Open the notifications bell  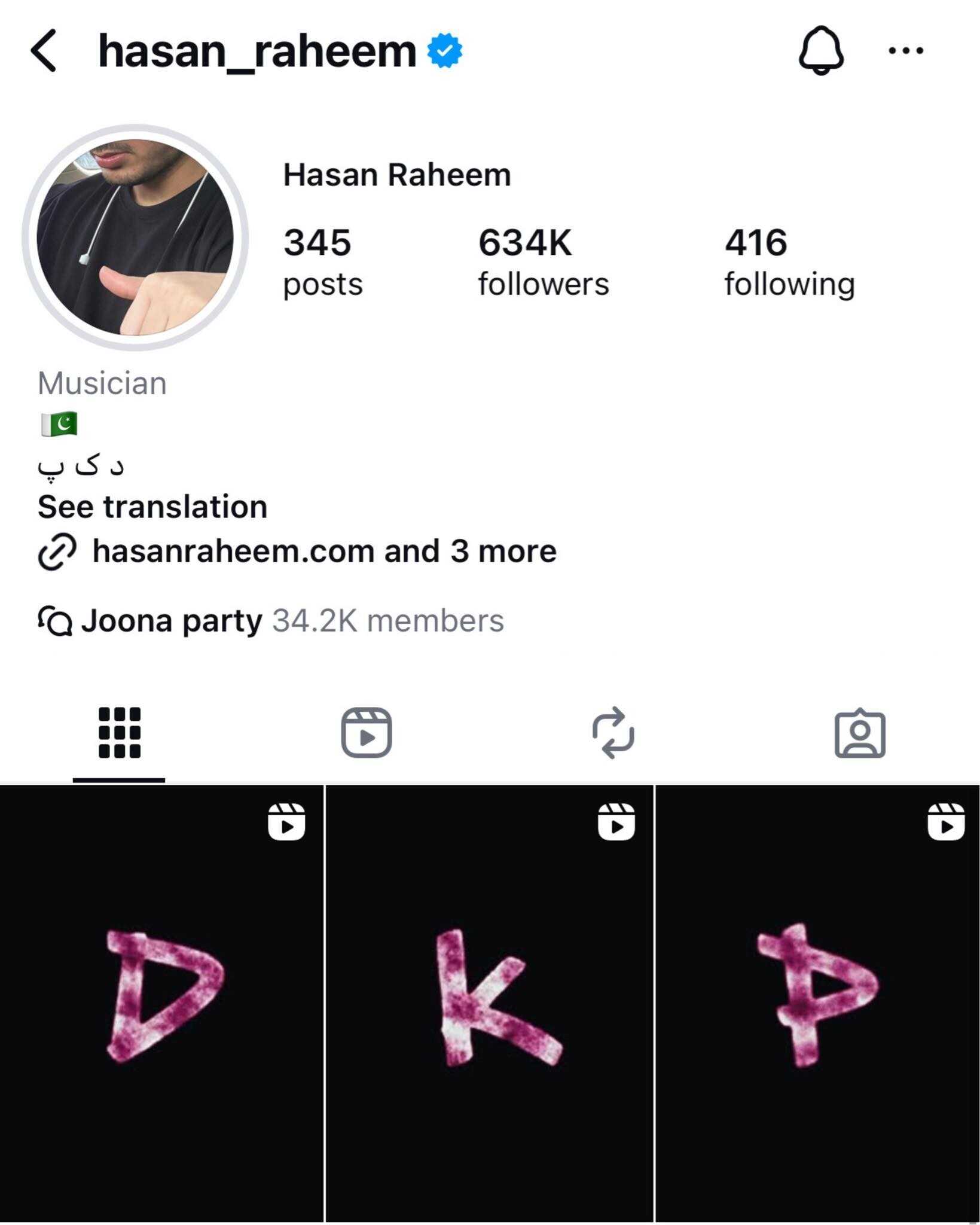tap(821, 51)
